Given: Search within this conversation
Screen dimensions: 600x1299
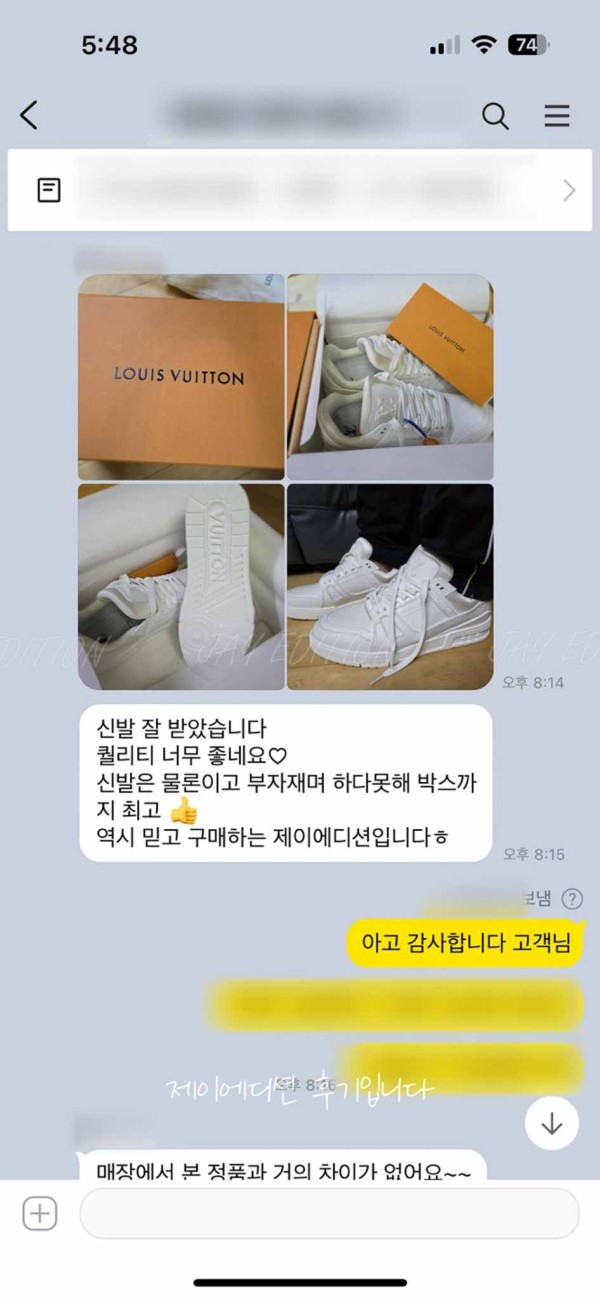Looking at the screenshot, I should click(x=495, y=116).
